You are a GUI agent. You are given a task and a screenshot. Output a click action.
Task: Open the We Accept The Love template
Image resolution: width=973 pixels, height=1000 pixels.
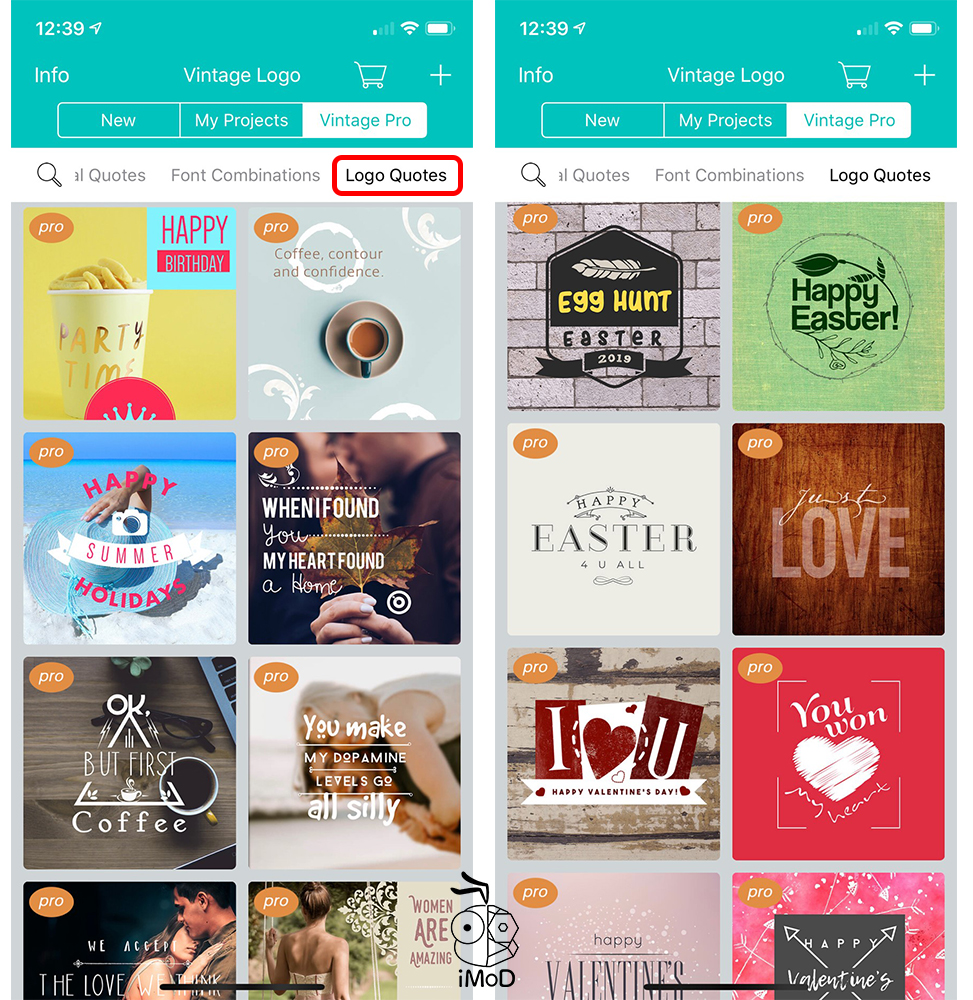130,940
